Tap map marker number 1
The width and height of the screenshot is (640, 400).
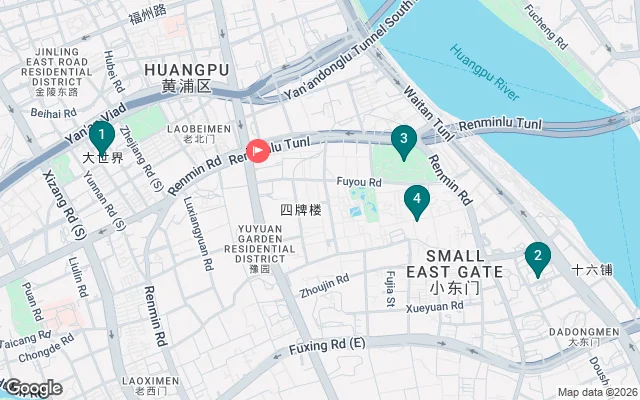[x=100, y=136]
